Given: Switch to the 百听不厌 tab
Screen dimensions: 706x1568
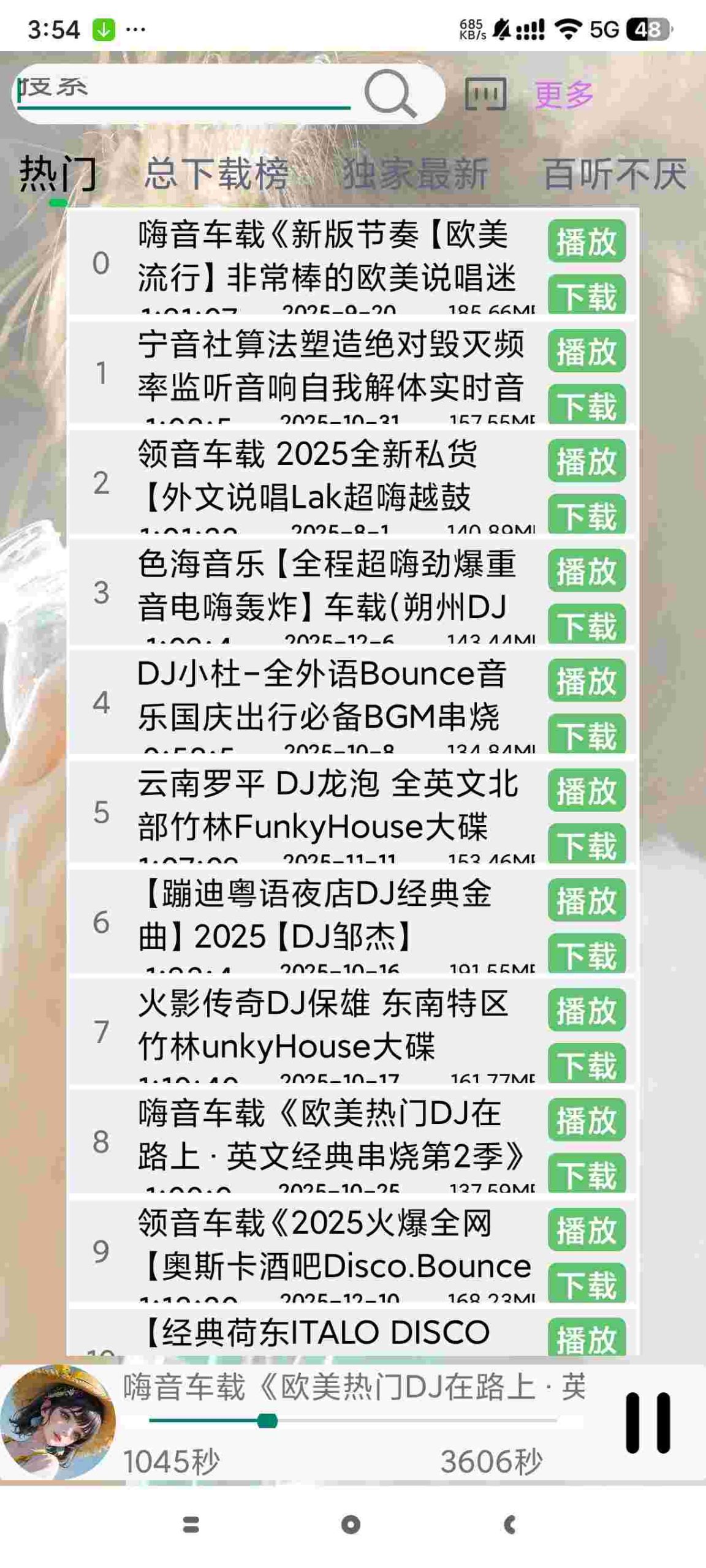Looking at the screenshot, I should point(615,174).
